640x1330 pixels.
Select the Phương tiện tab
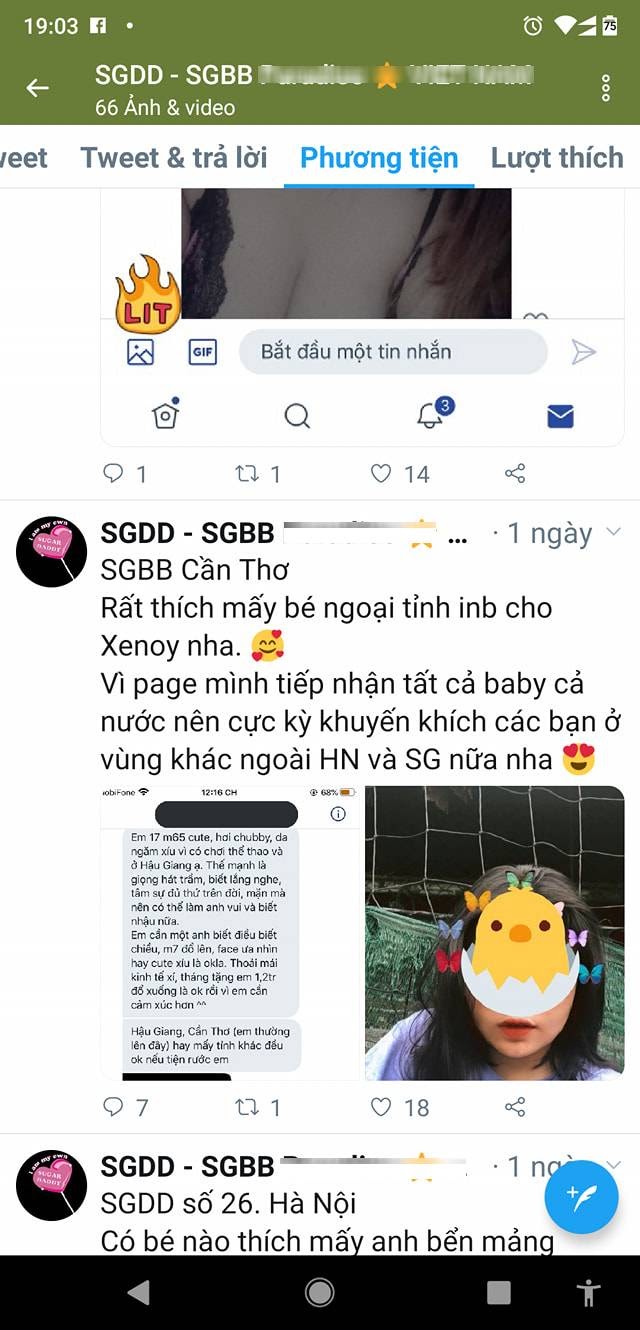379,158
